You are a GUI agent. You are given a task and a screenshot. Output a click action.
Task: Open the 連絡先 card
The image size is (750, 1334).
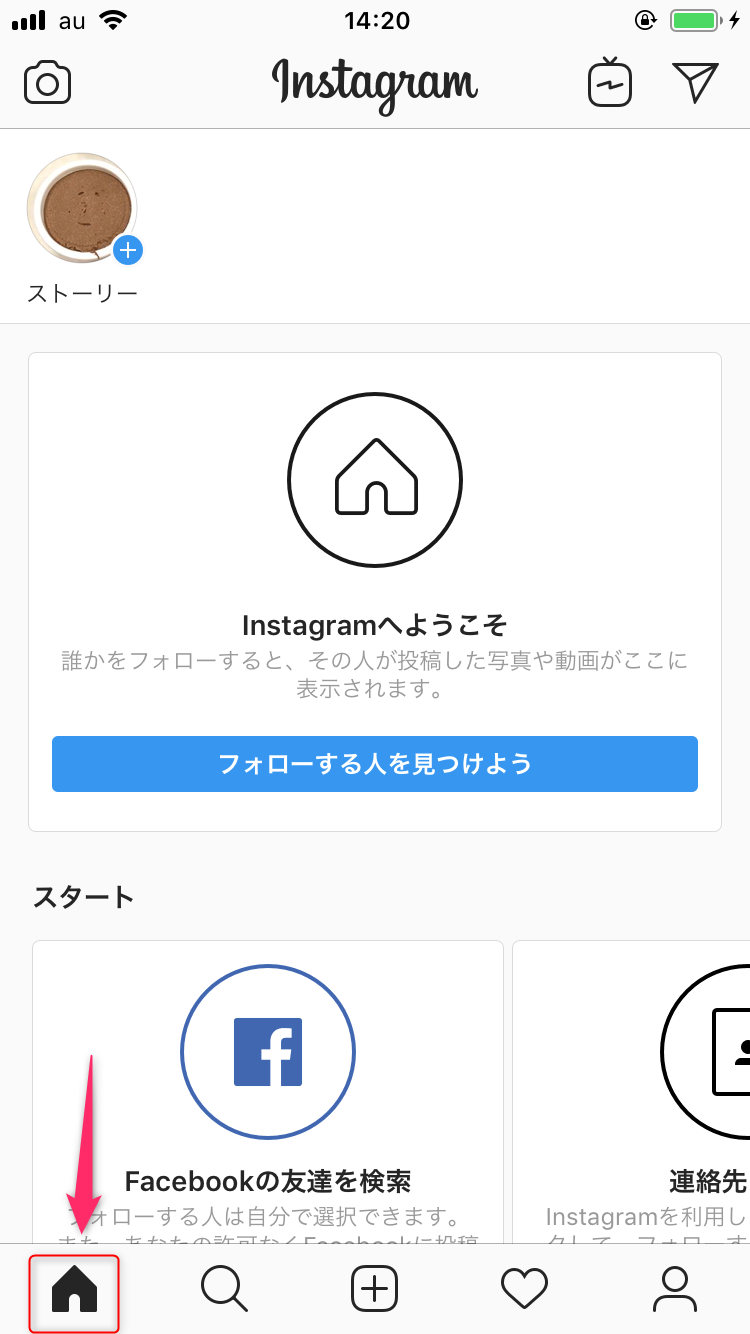631,1092
